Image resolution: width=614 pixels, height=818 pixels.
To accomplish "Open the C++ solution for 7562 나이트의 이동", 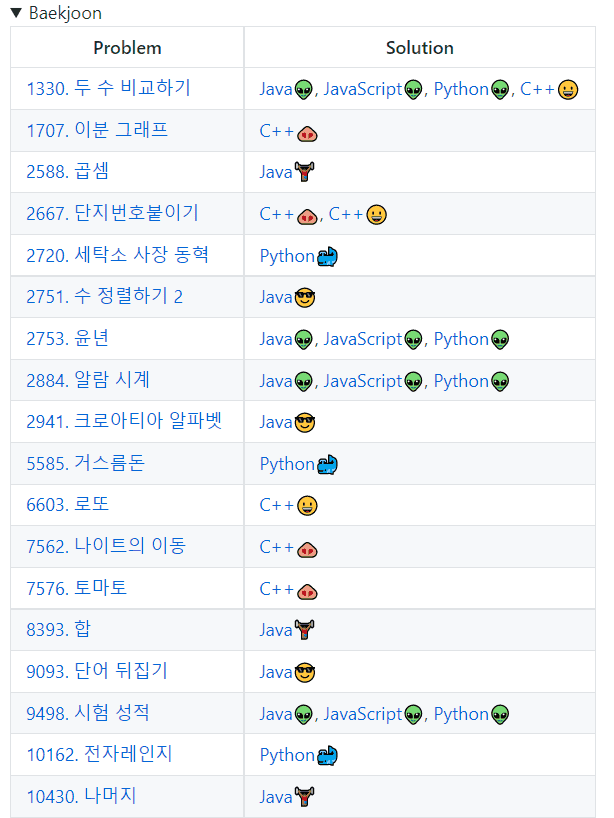I will click(277, 547).
